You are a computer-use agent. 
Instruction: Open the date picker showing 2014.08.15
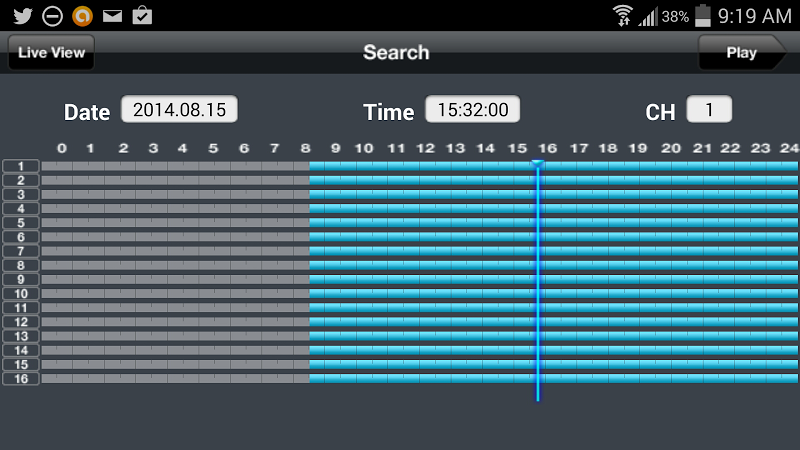coord(179,110)
